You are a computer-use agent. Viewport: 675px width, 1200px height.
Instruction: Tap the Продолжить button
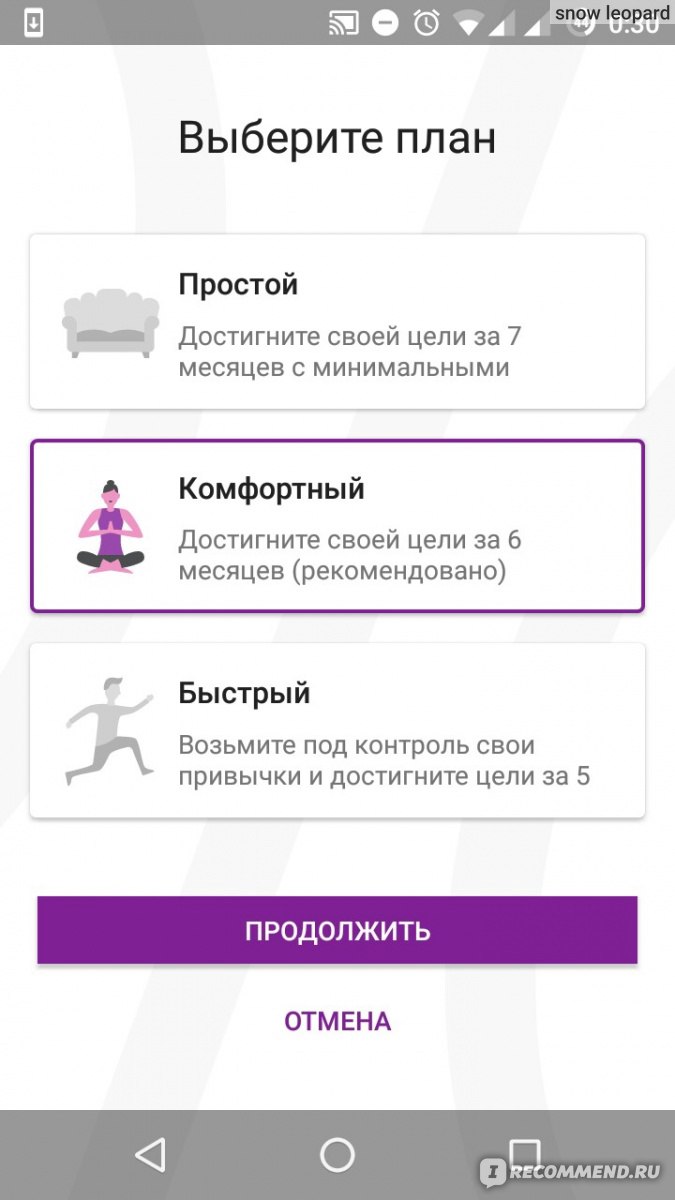(x=337, y=930)
